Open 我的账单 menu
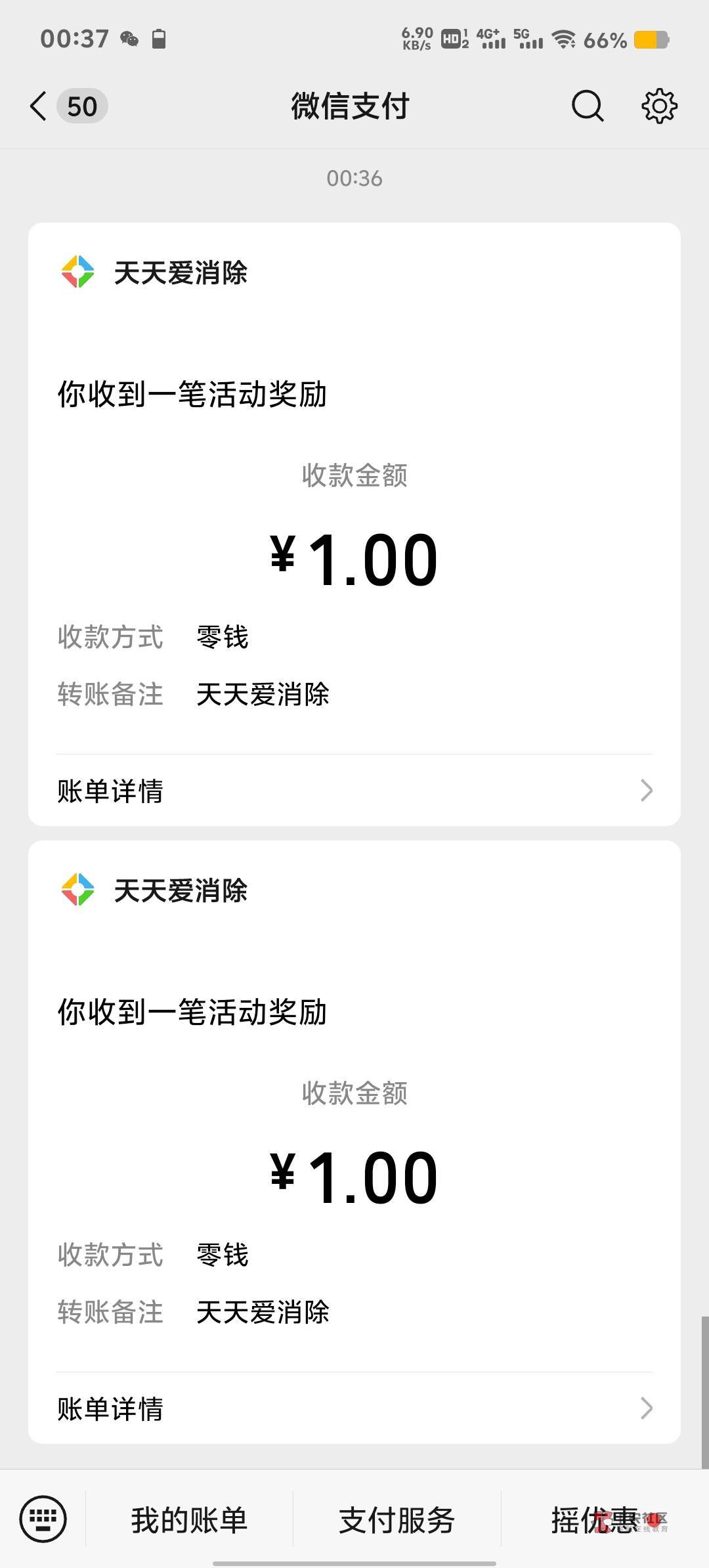This screenshot has height=1568, width=709. pyautogui.click(x=189, y=1520)
